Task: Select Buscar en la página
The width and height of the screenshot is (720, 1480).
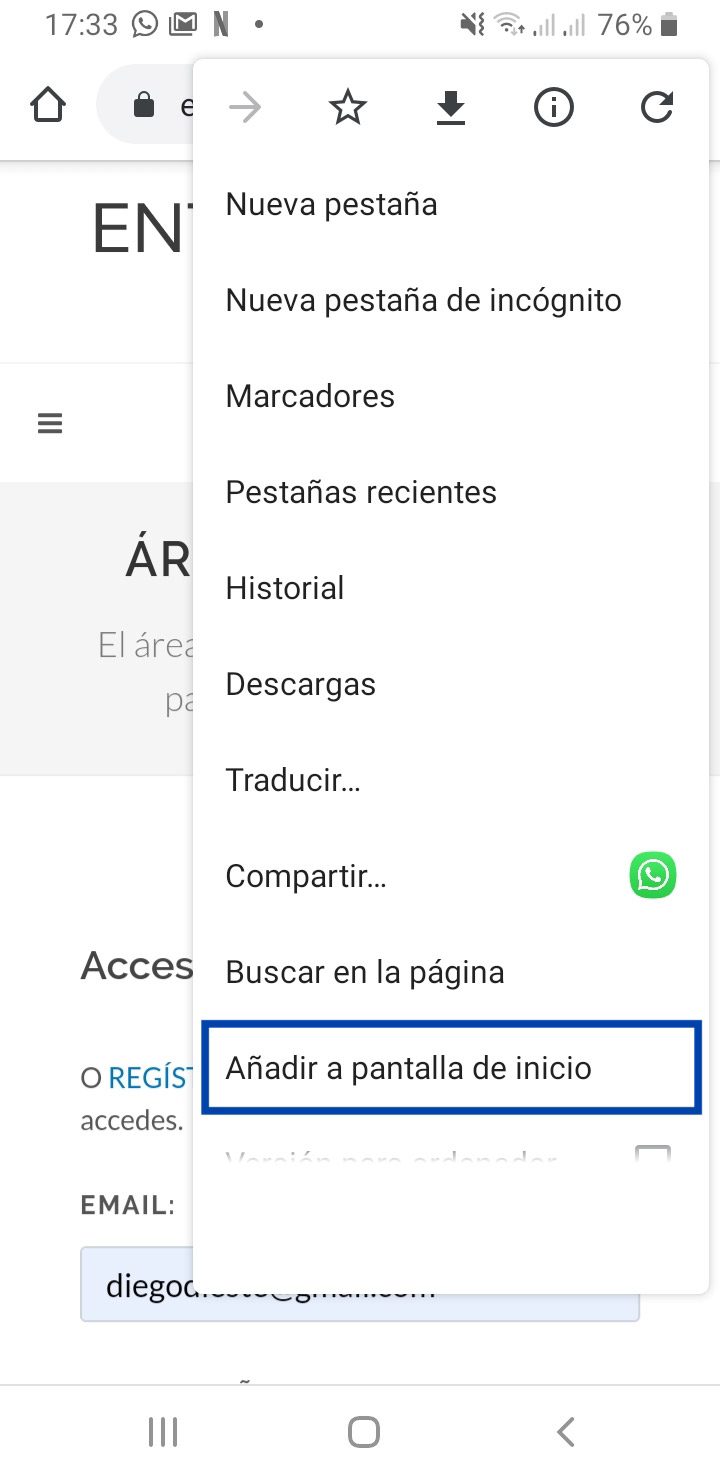Action: click(x=365, y=972)
